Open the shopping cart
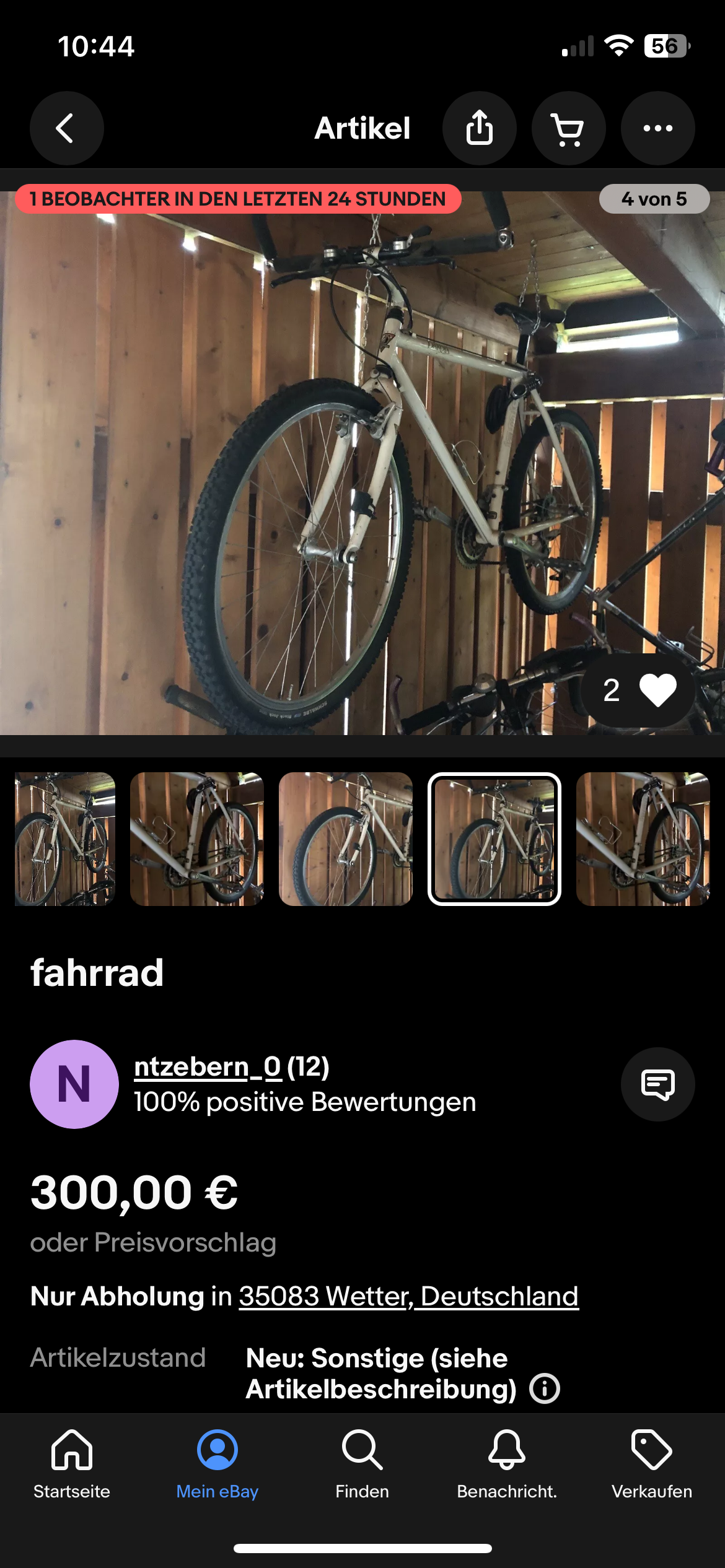Screen dimensions: 725x1568 pyautogui.click(x=568, y=128)
